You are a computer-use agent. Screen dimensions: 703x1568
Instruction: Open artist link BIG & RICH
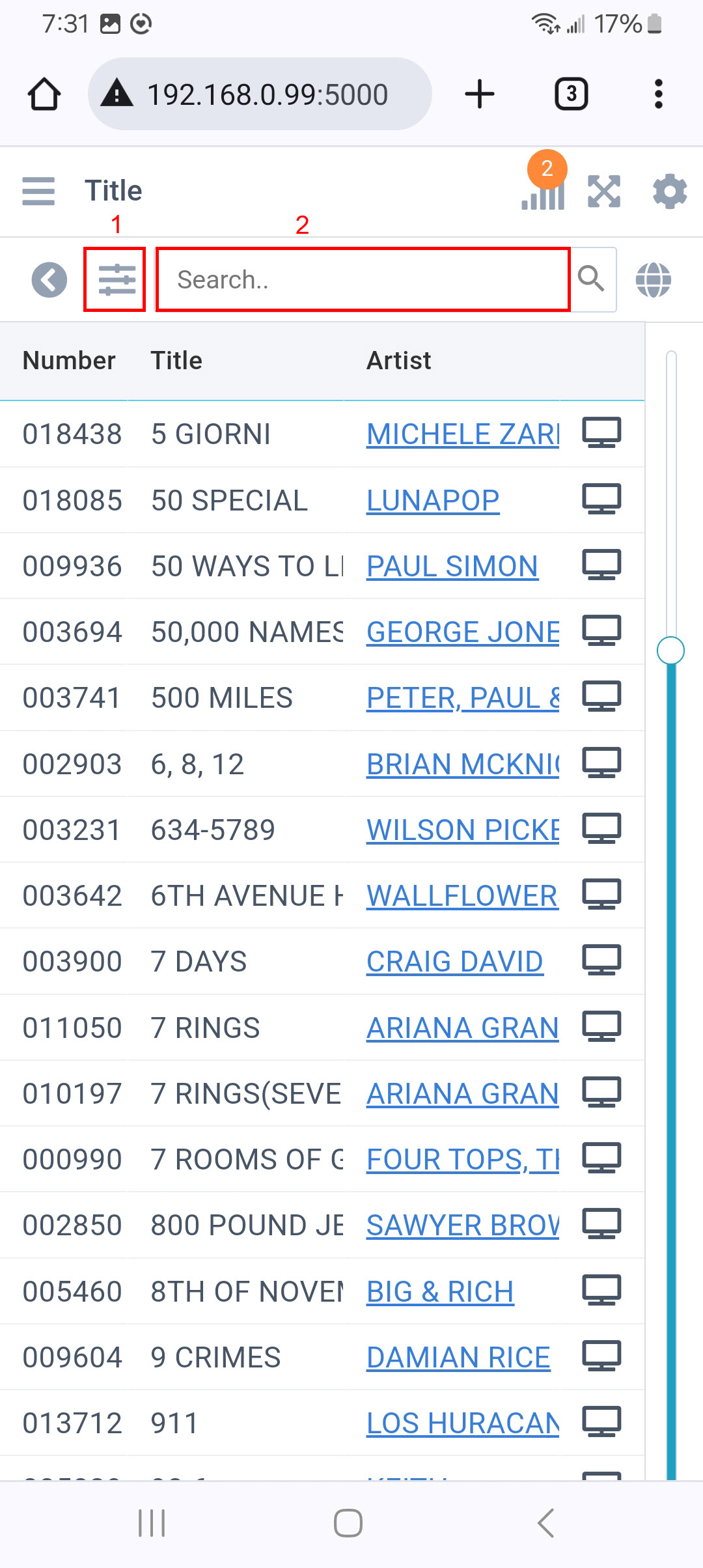[440, 1292]
